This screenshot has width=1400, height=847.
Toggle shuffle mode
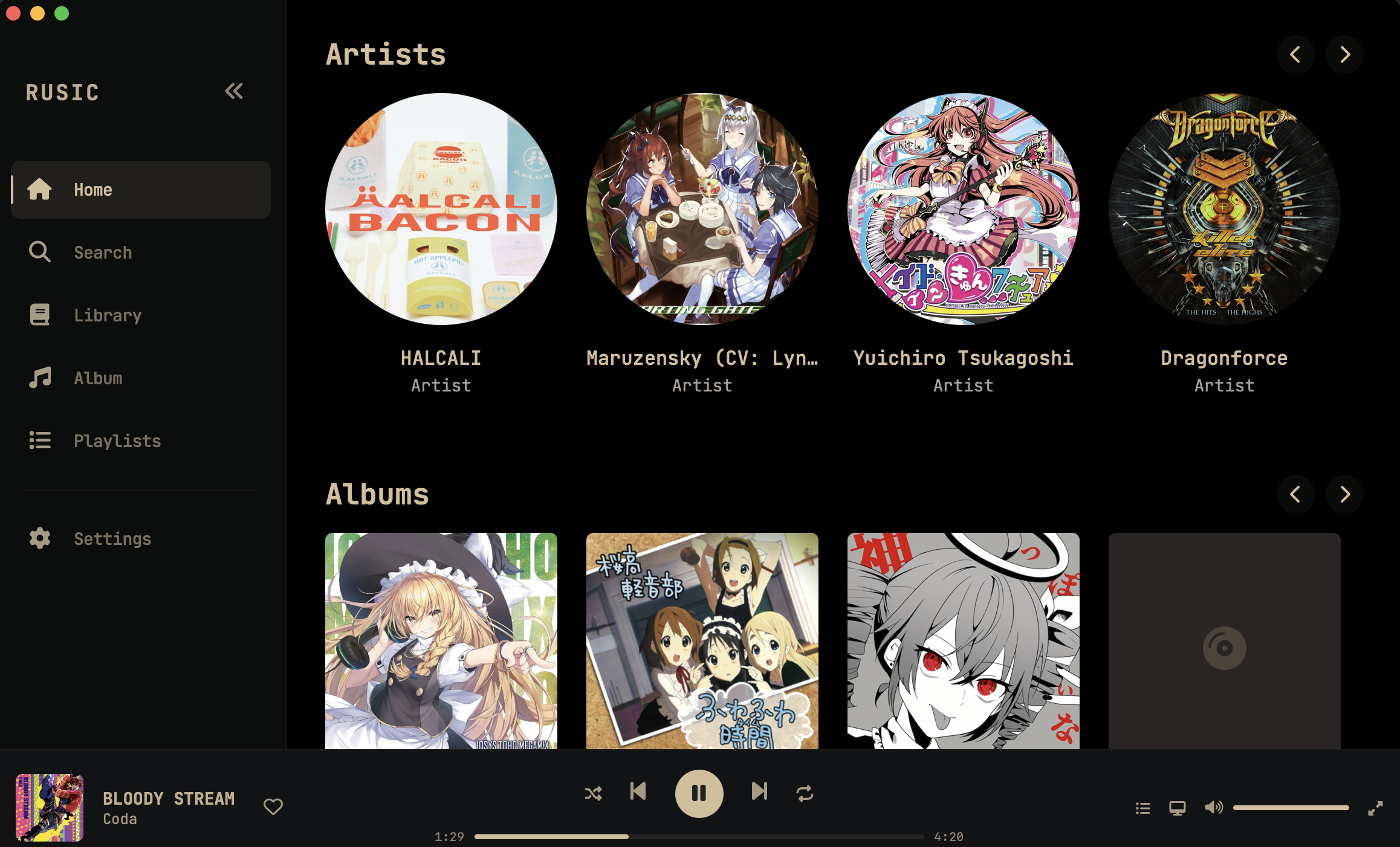(x=593, y=793)
